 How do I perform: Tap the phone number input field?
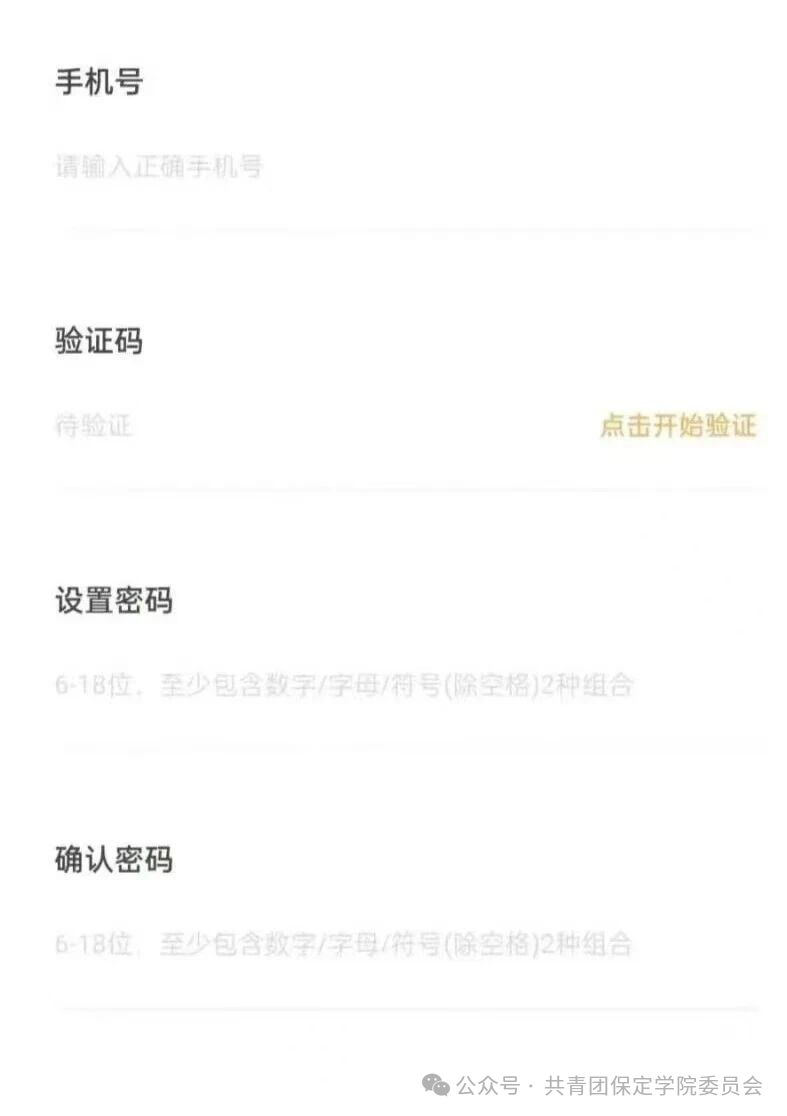pyautogui.click(x=300, y=167)
